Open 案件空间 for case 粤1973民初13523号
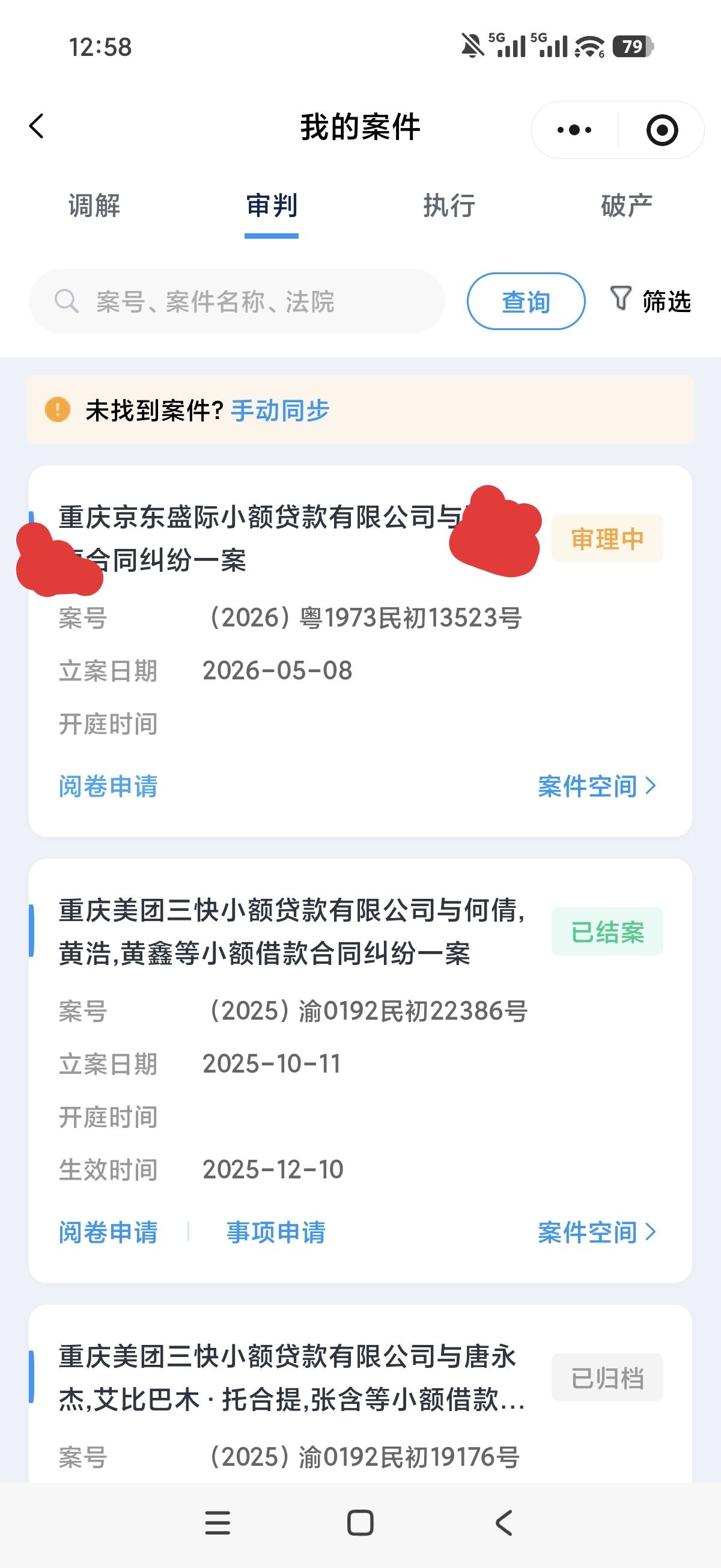The image size is (721, 1568). pos(597,786)
